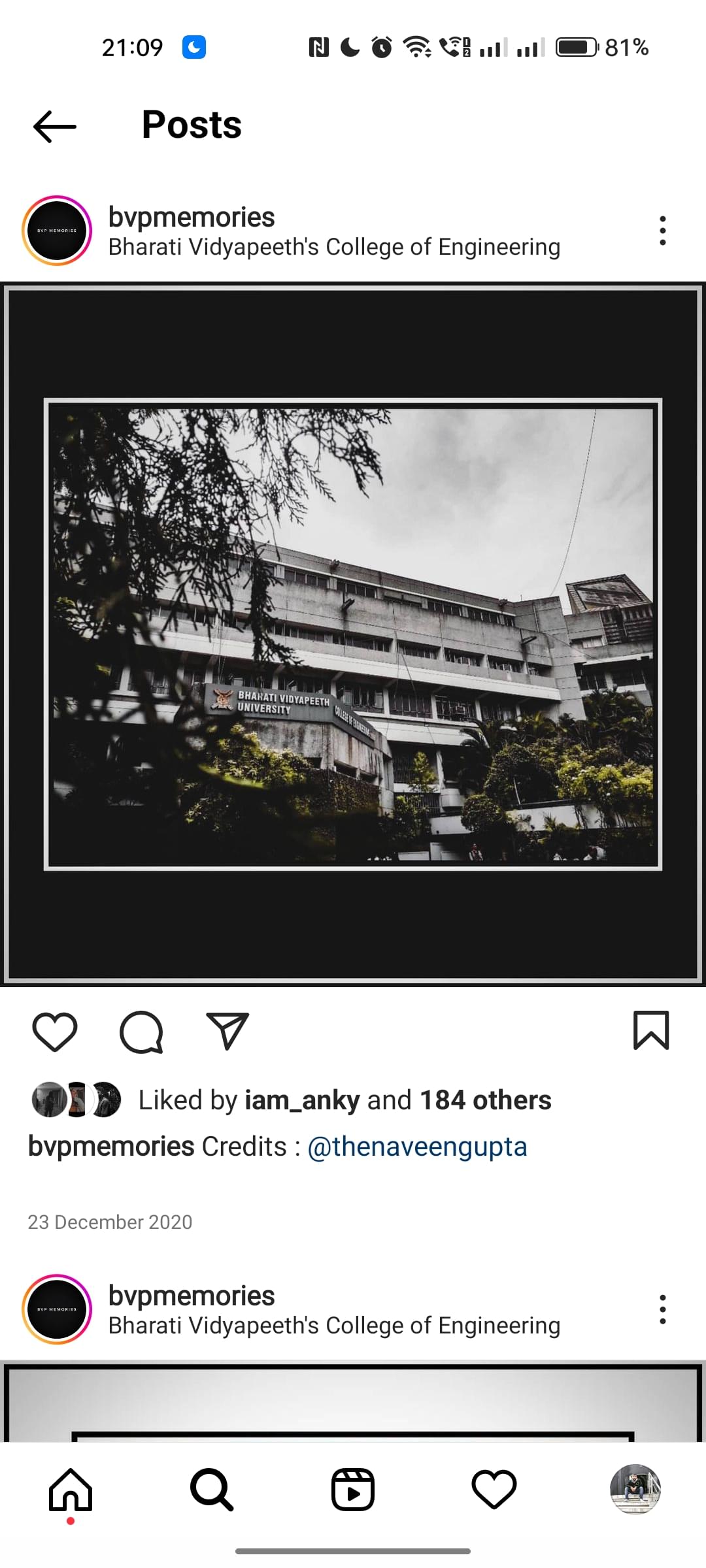Go back from the Posts screen
This screenshot has height=1568, width=706.
point(55,126)
